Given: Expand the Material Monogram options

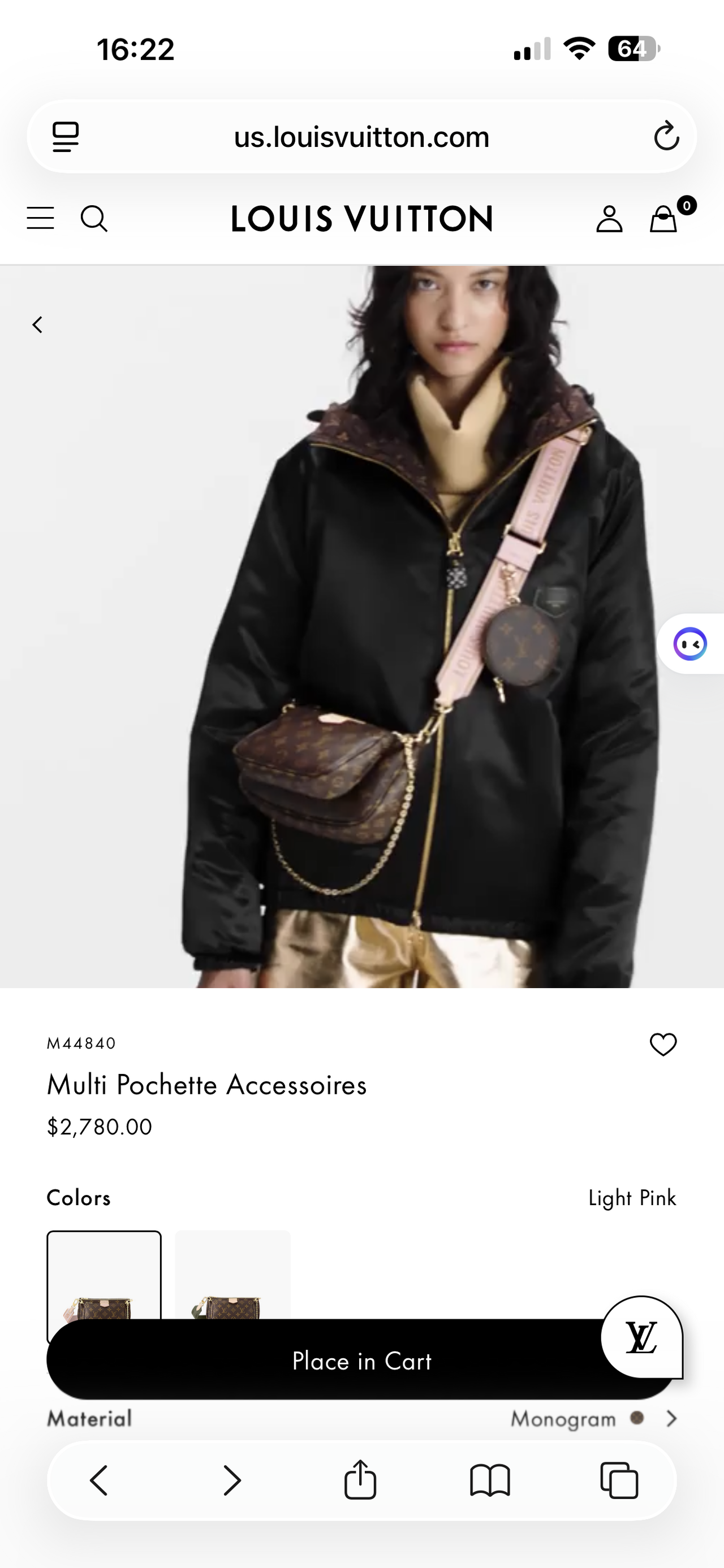Looking at the screenshot, I should point(671,1419).
